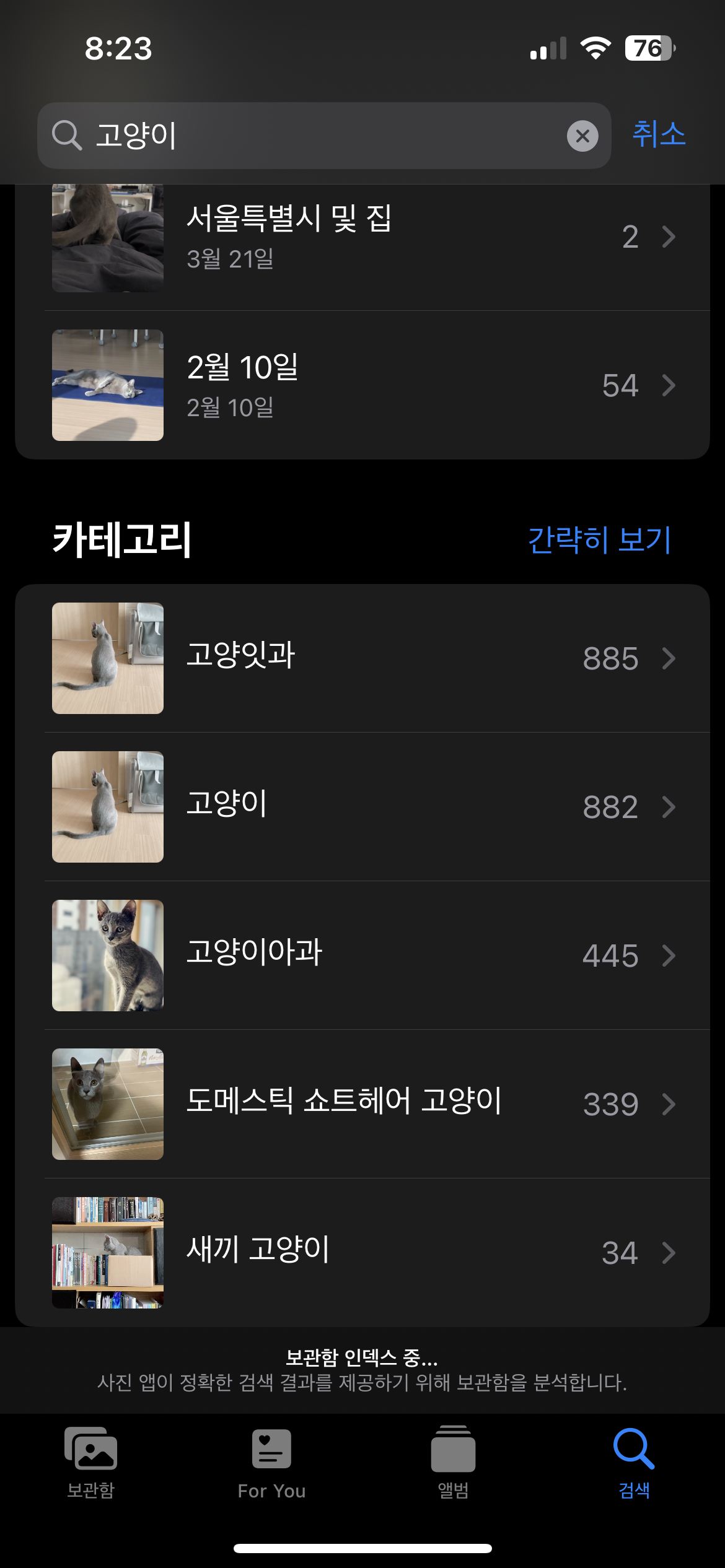Open the 도메스틱 쇼트헤어 고양이 category
725x1568 pixels.
362,1104
